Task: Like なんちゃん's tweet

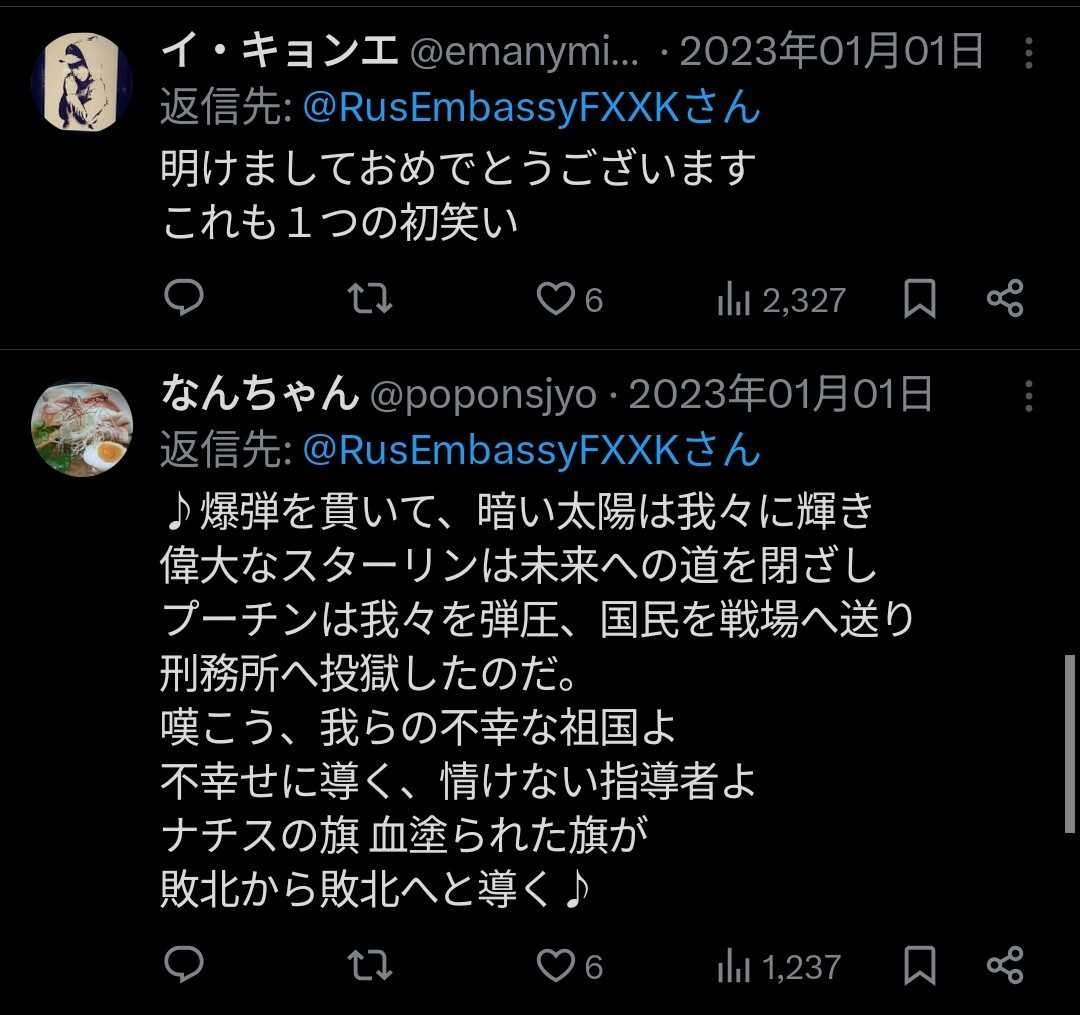Action: [x=556, y=965]
